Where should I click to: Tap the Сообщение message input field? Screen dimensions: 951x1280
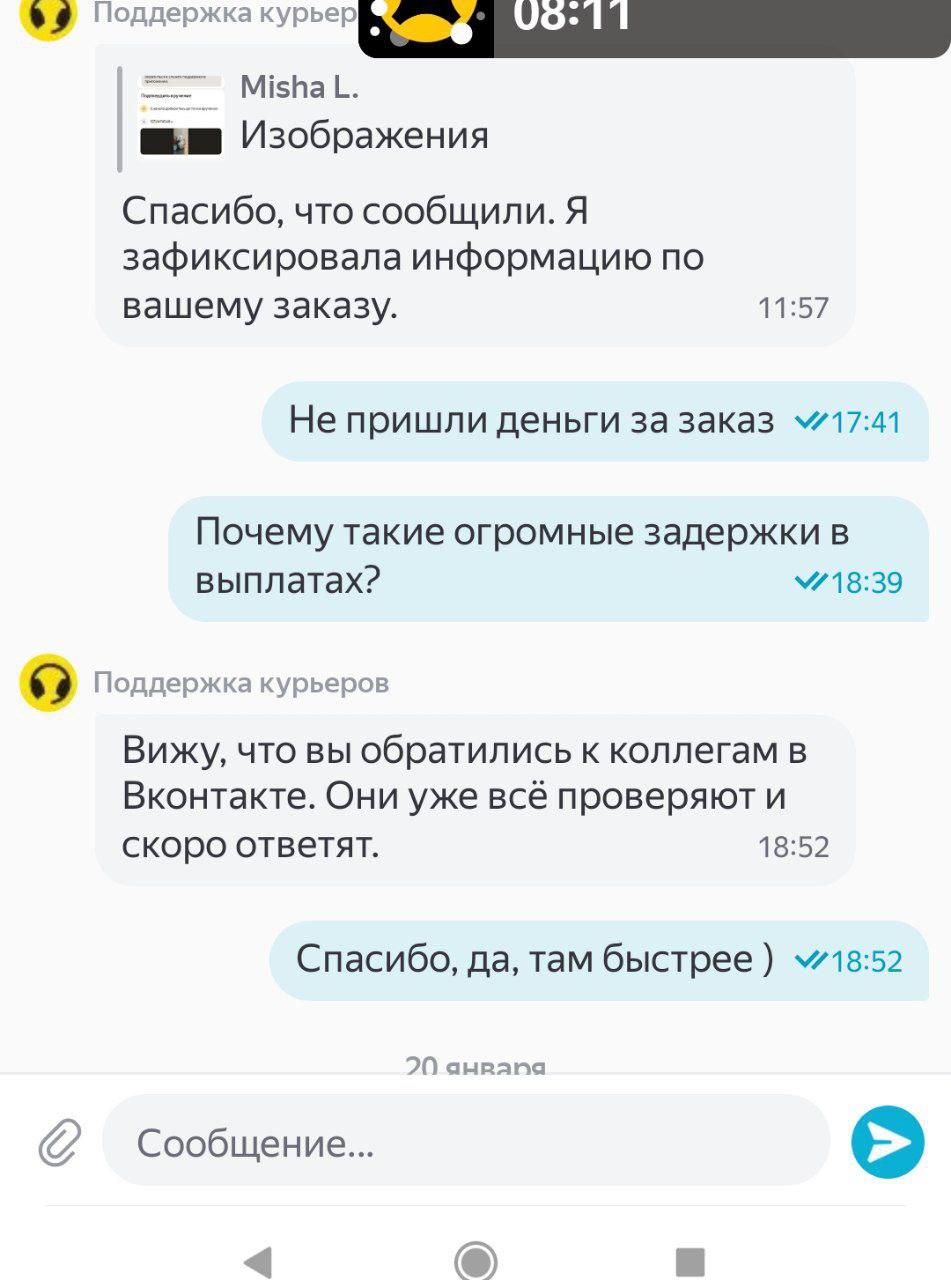[x=466, y=1142]
